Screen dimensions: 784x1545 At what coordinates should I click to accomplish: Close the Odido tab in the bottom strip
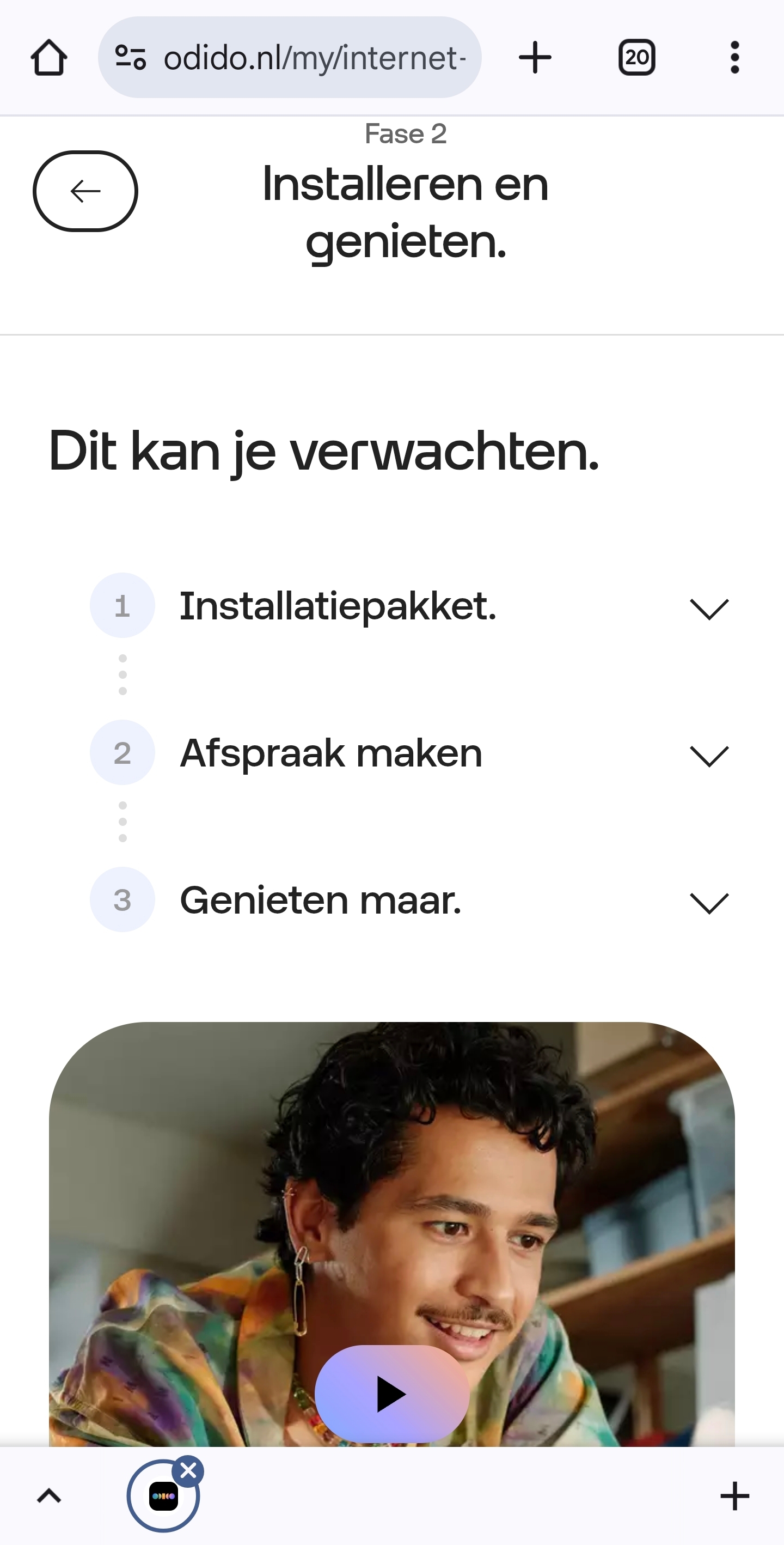pyautogui.click(x=188, y=1470)
